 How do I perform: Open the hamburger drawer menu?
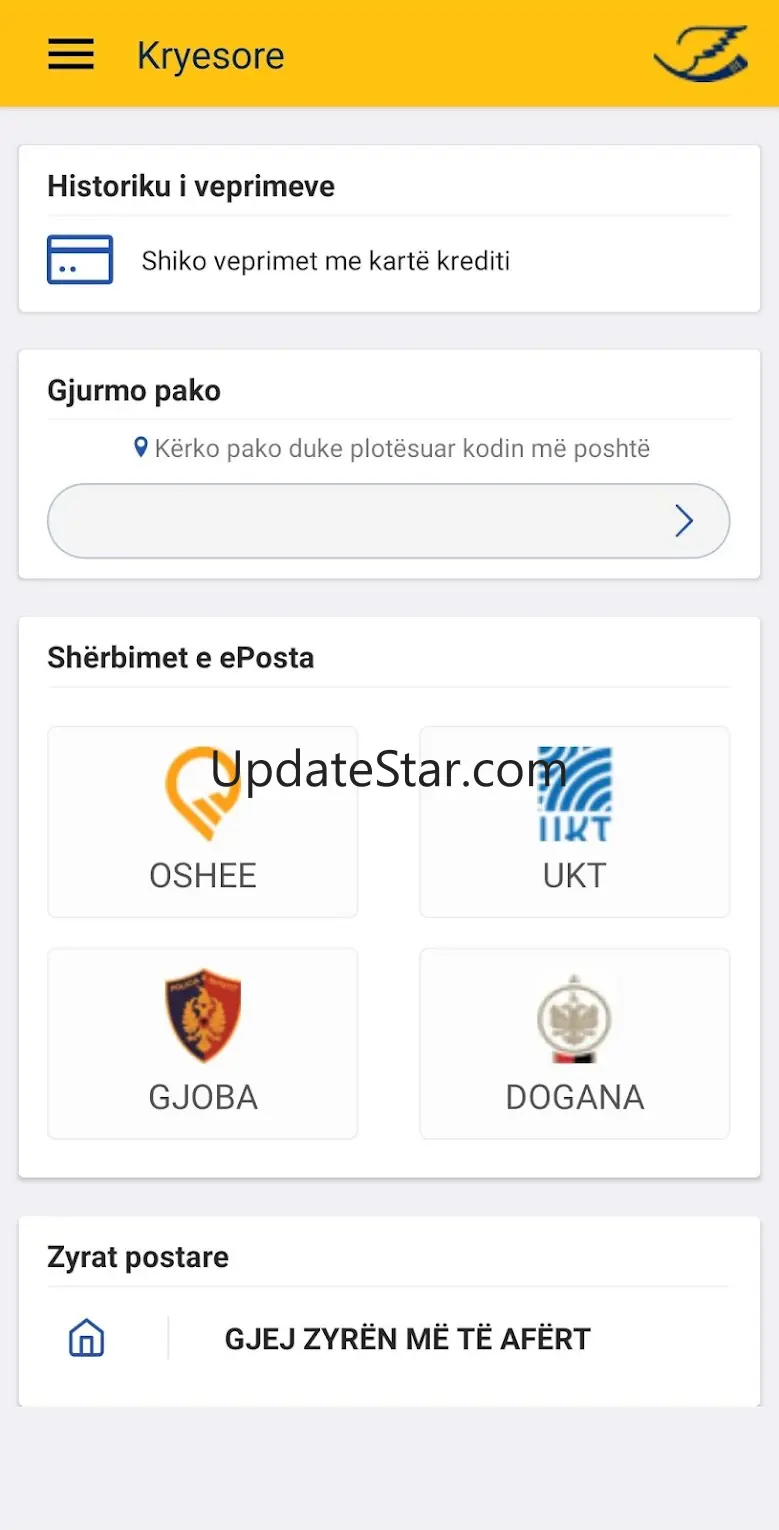pos(70,54)
